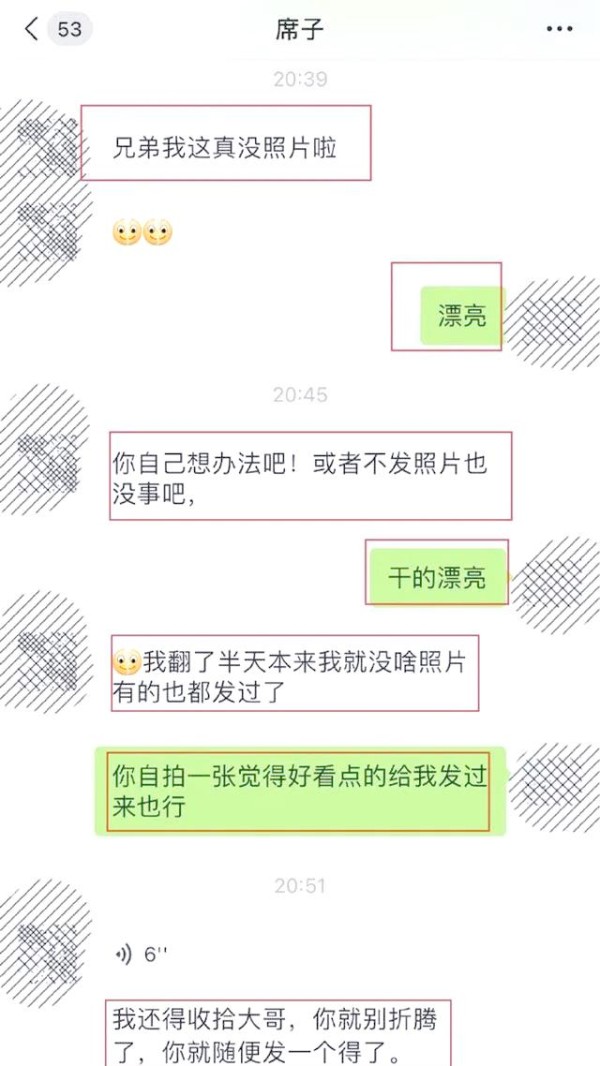Open the chat options menu (three dots)

559,29
